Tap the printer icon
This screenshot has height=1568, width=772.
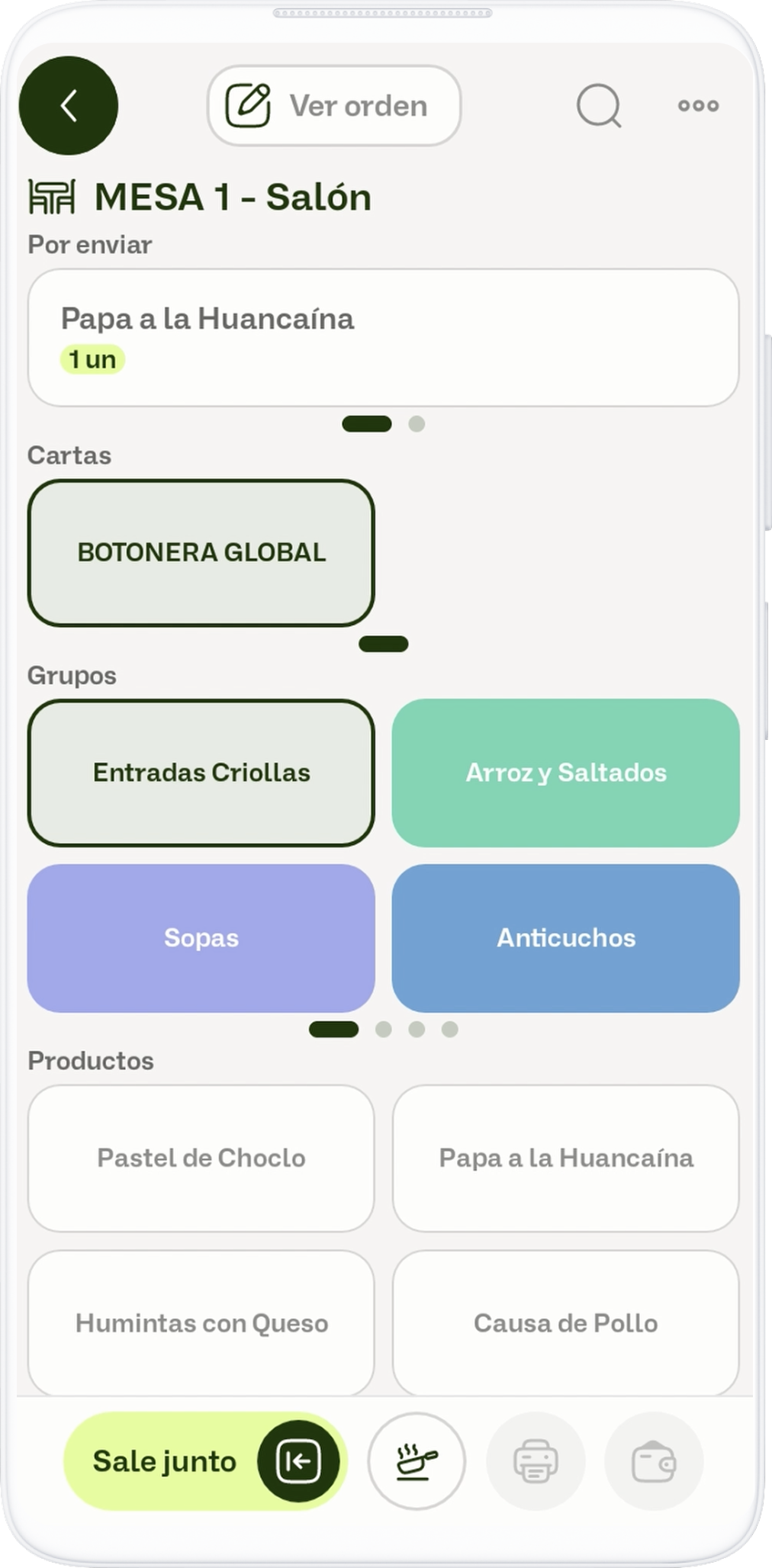click(x=536, y=1461)
